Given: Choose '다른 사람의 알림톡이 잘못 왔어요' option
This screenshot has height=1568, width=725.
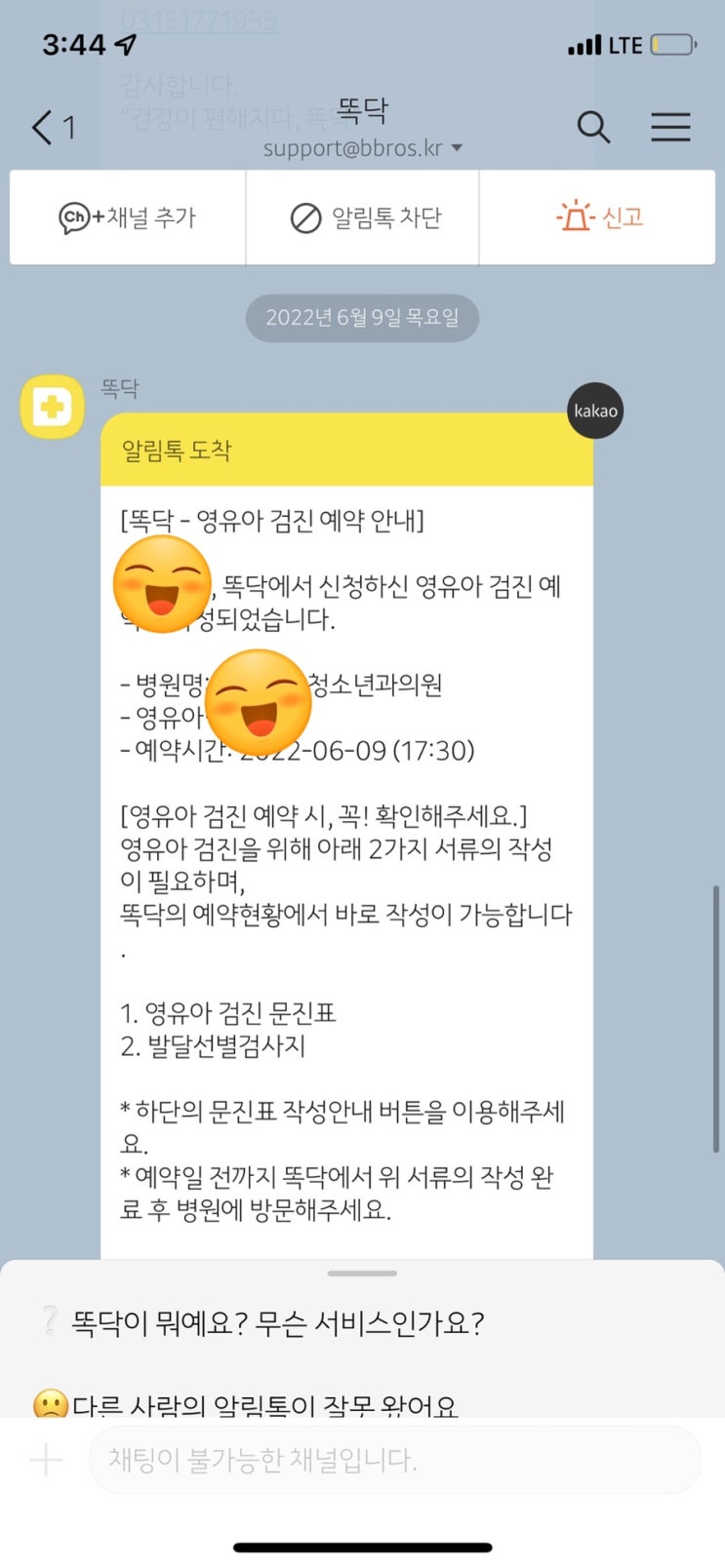Looking at the screenshot, I should coord(263,1405).
